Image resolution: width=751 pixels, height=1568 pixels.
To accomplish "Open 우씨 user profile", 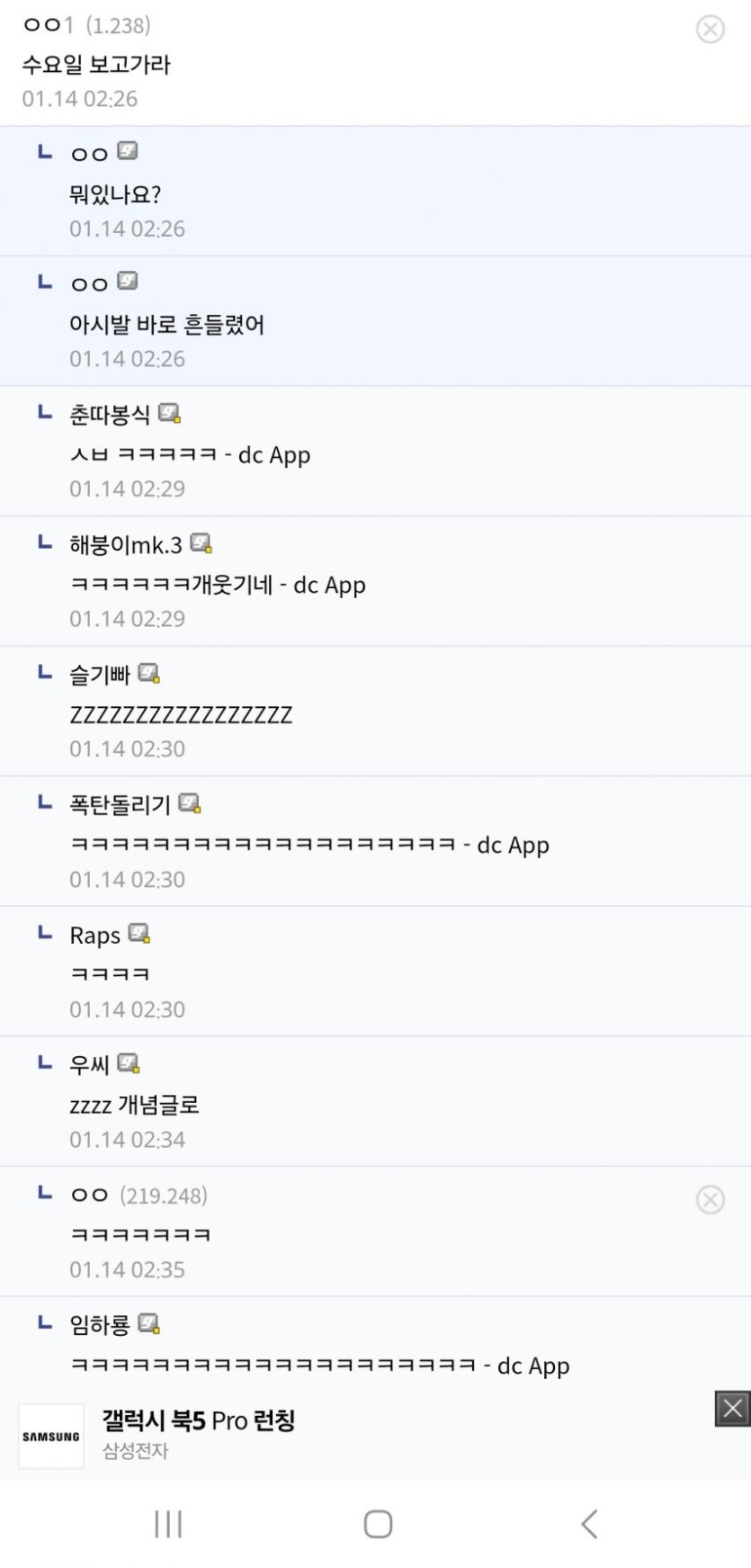I will 89,1064.
